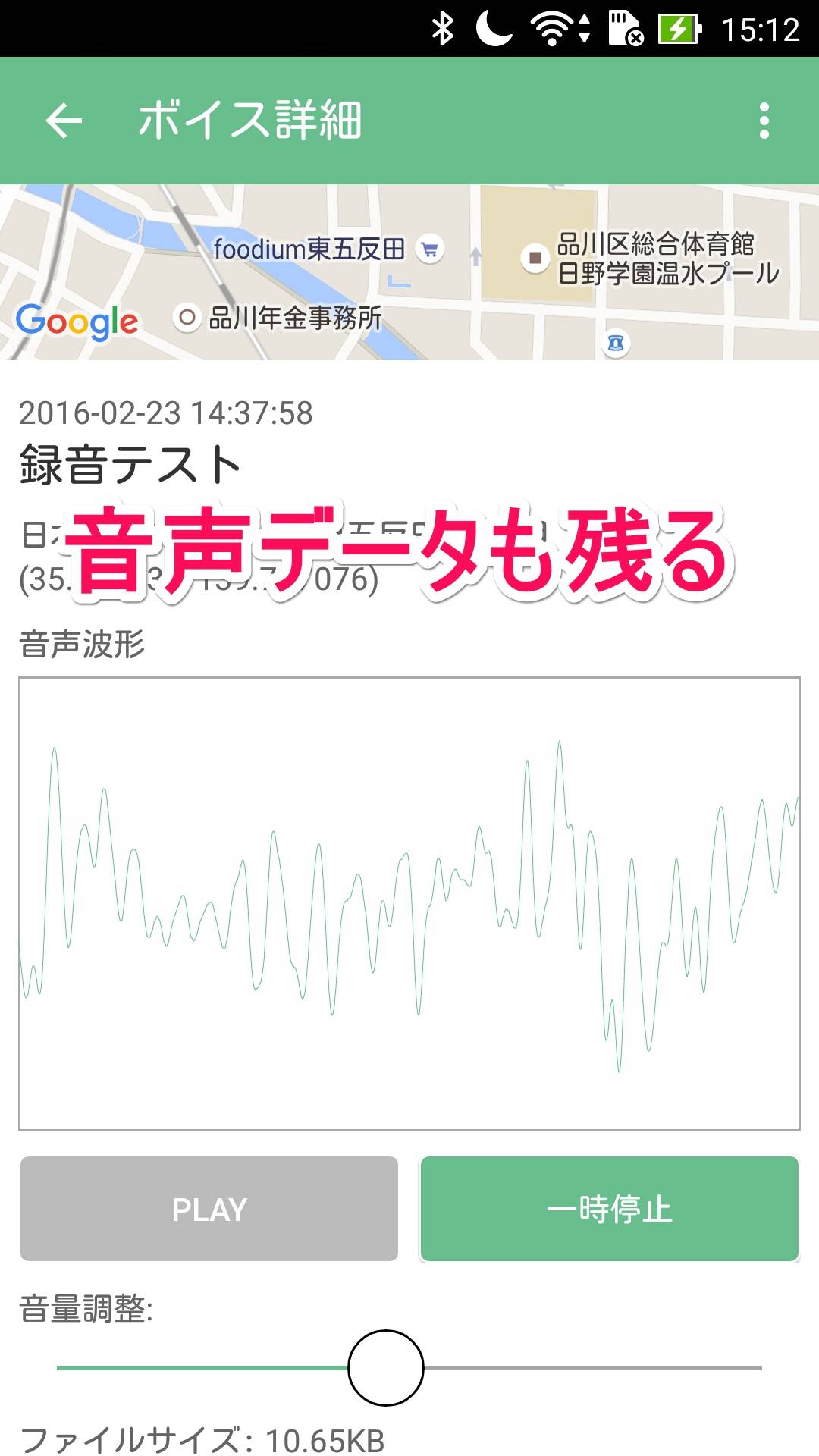819x1456 pixels.
Task: Tap the PLAY button
Action: [x=209, y=1209]
